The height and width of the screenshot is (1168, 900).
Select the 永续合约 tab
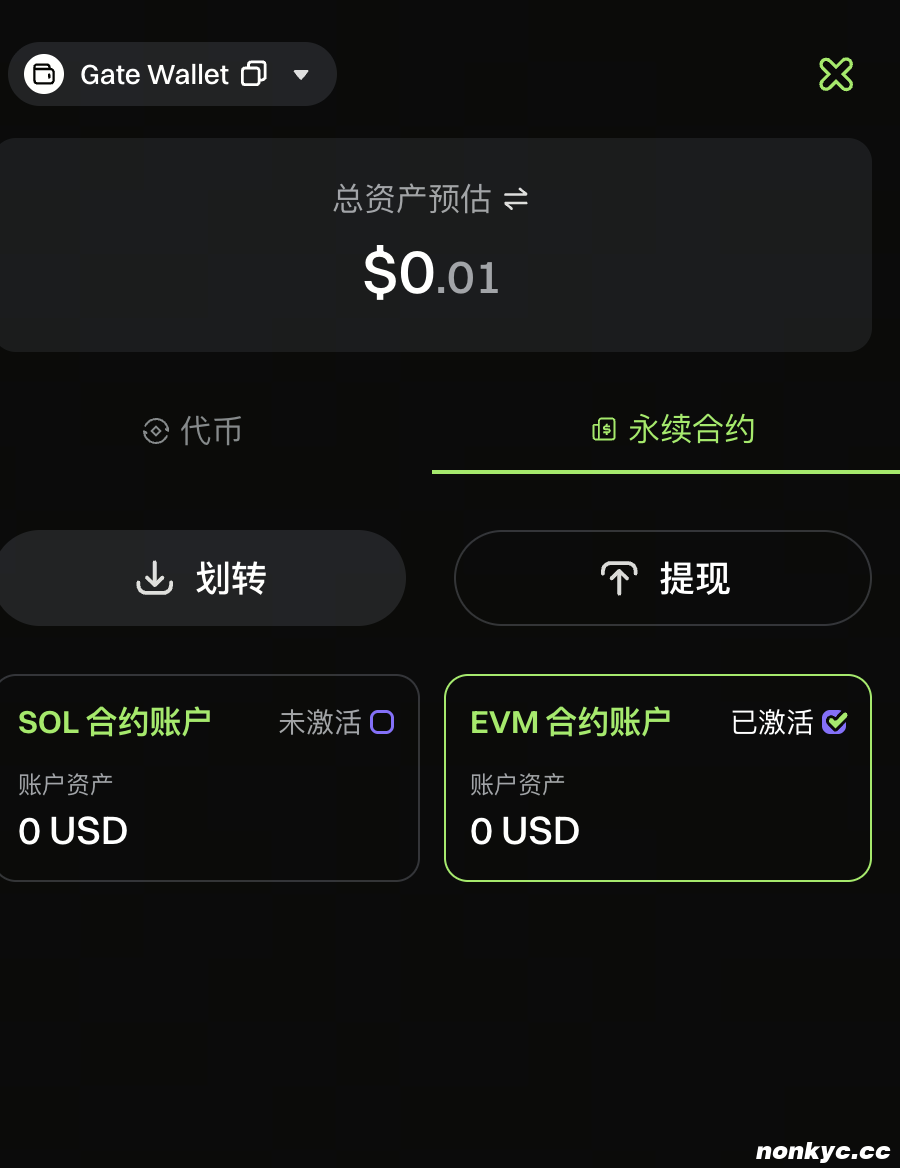coord(673,430)
